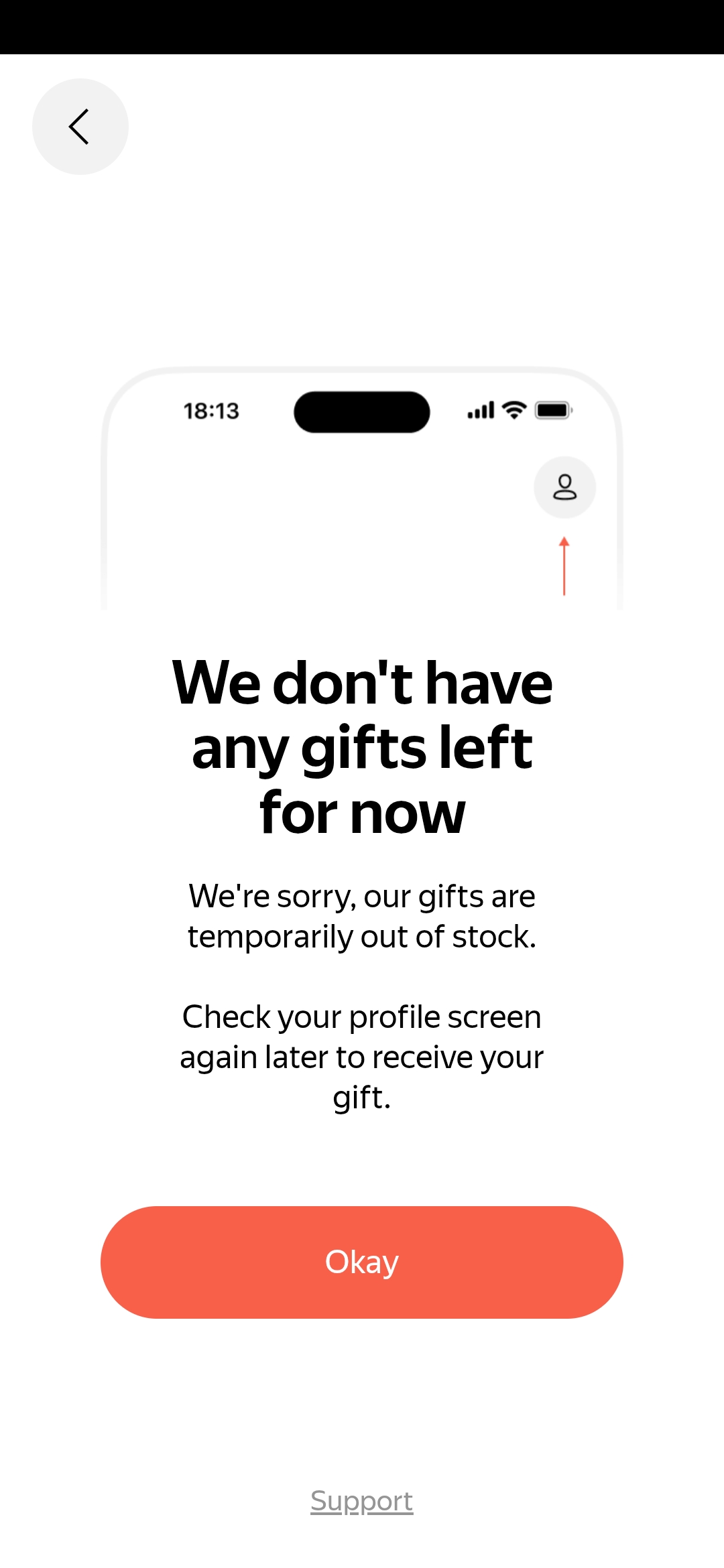
Task: Go back using the arrow button
Action: point(80,127)
